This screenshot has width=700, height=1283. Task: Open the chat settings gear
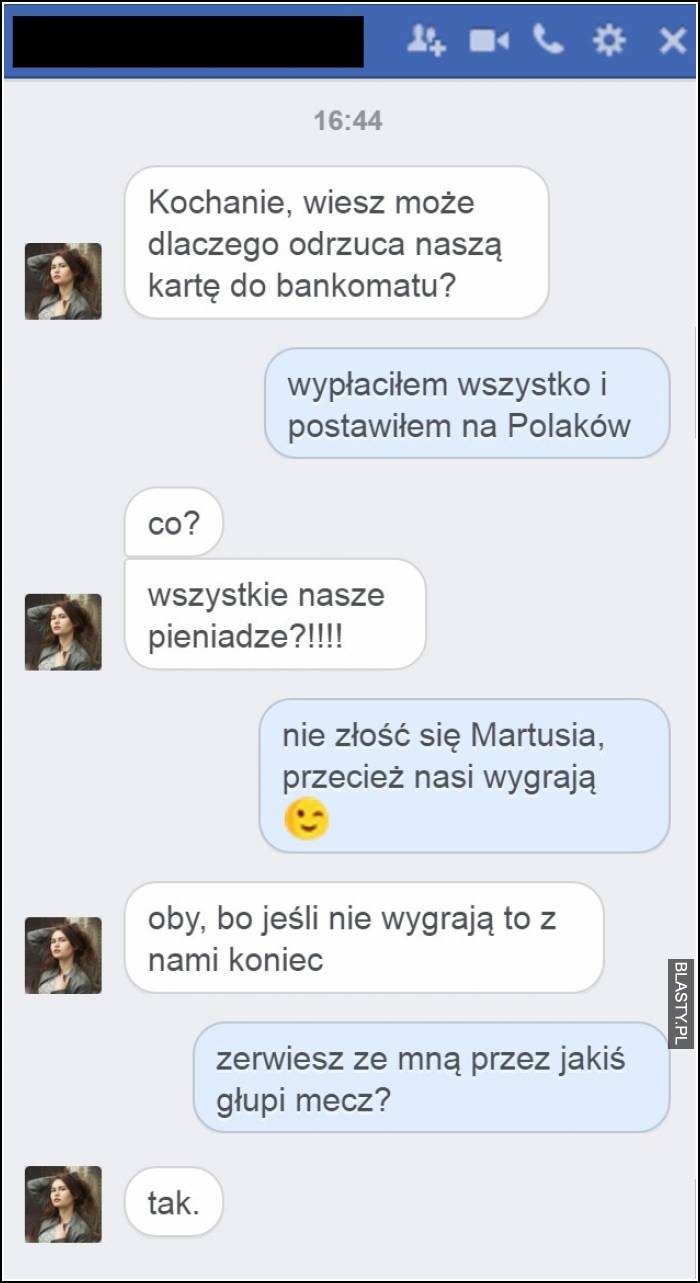click(x=608, y=40)
